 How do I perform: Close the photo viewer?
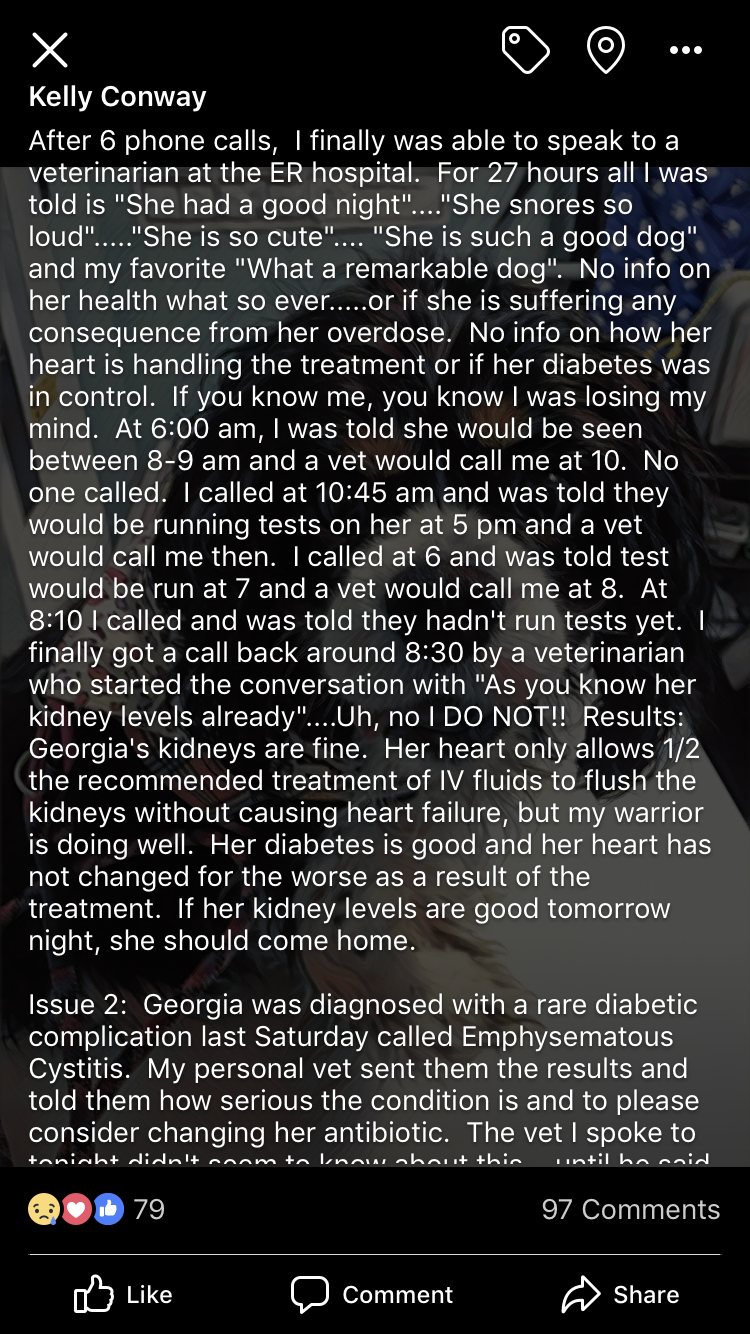pos(50,50)
